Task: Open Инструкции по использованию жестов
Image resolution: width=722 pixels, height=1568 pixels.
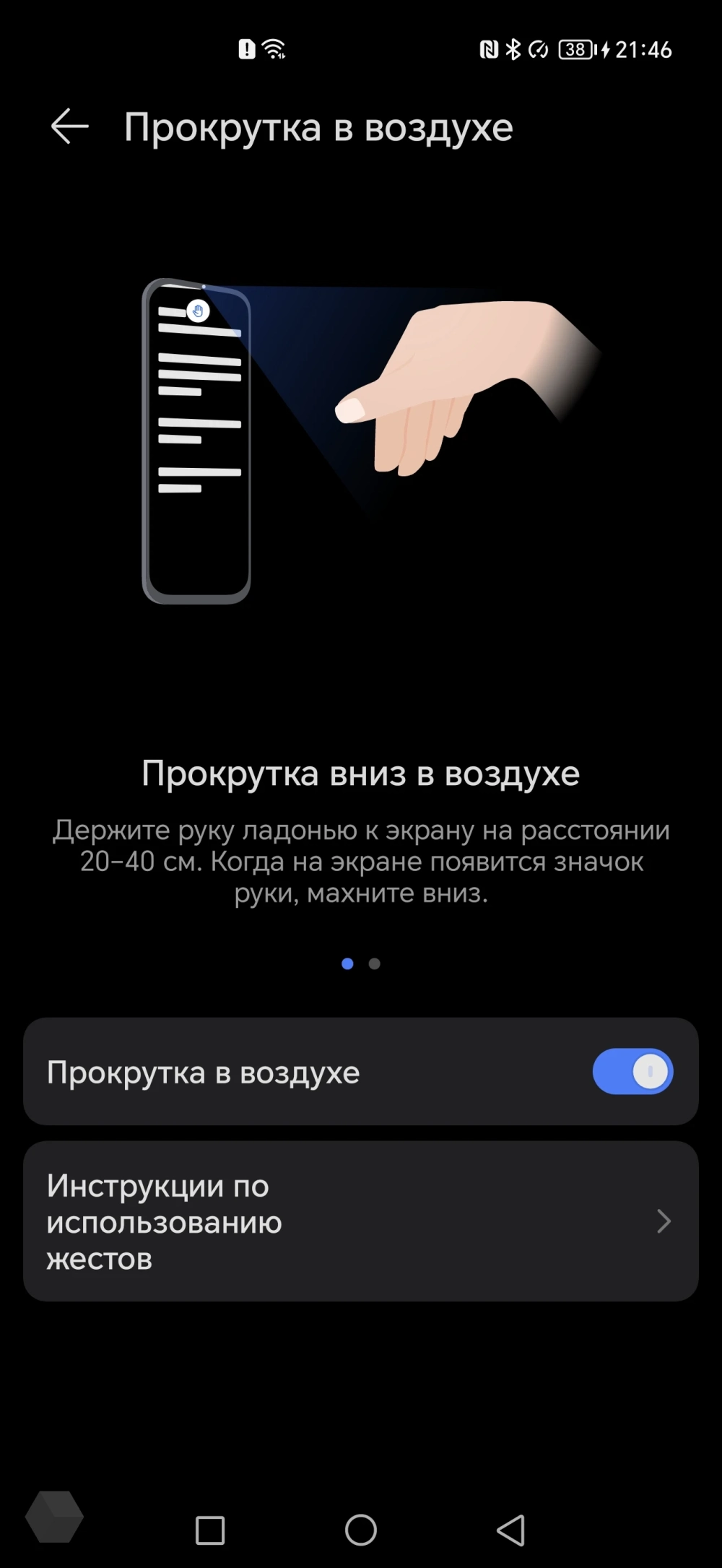Action: 361,1221
